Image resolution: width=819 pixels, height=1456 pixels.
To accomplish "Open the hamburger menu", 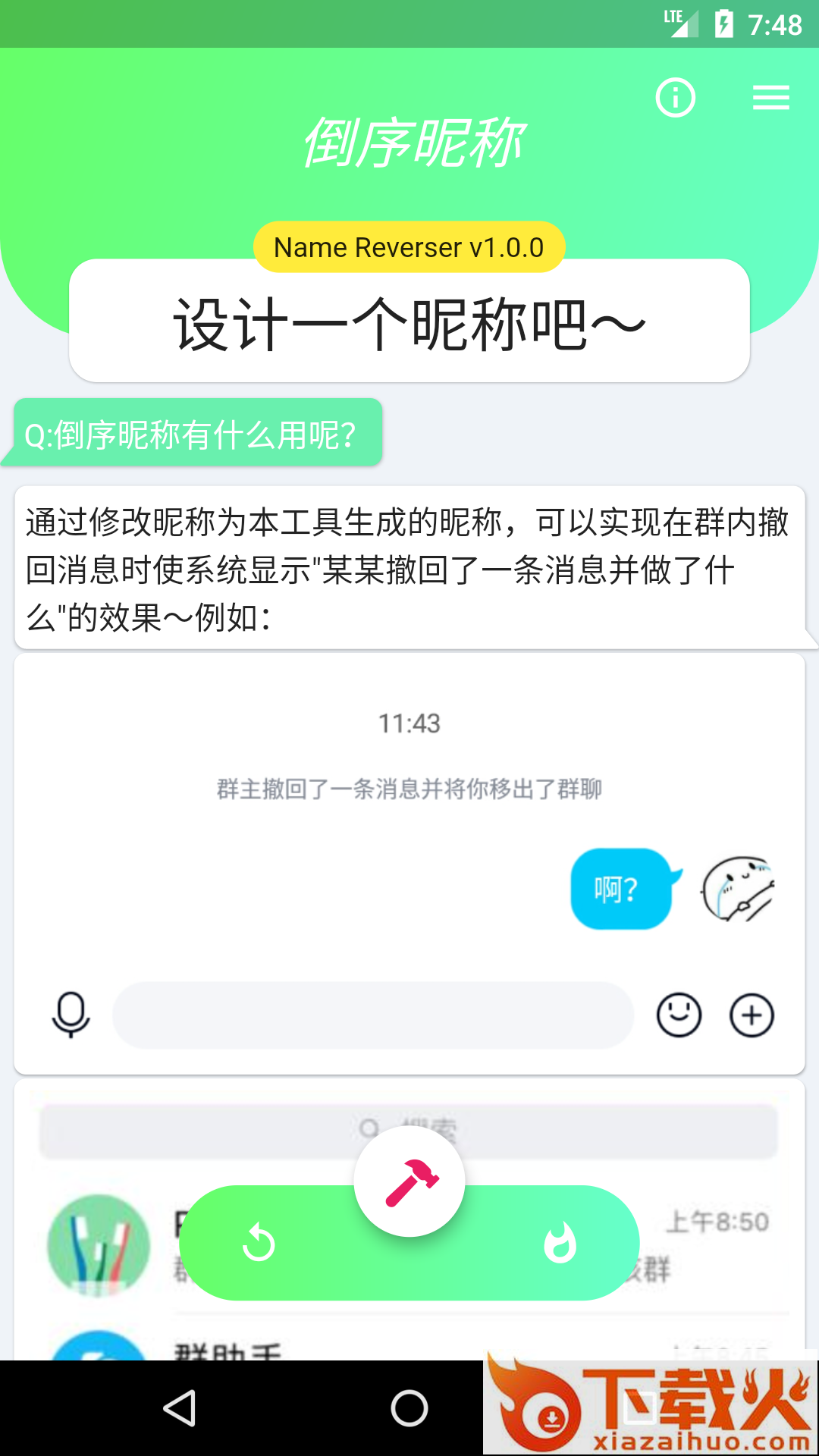I will pos(771,98).
